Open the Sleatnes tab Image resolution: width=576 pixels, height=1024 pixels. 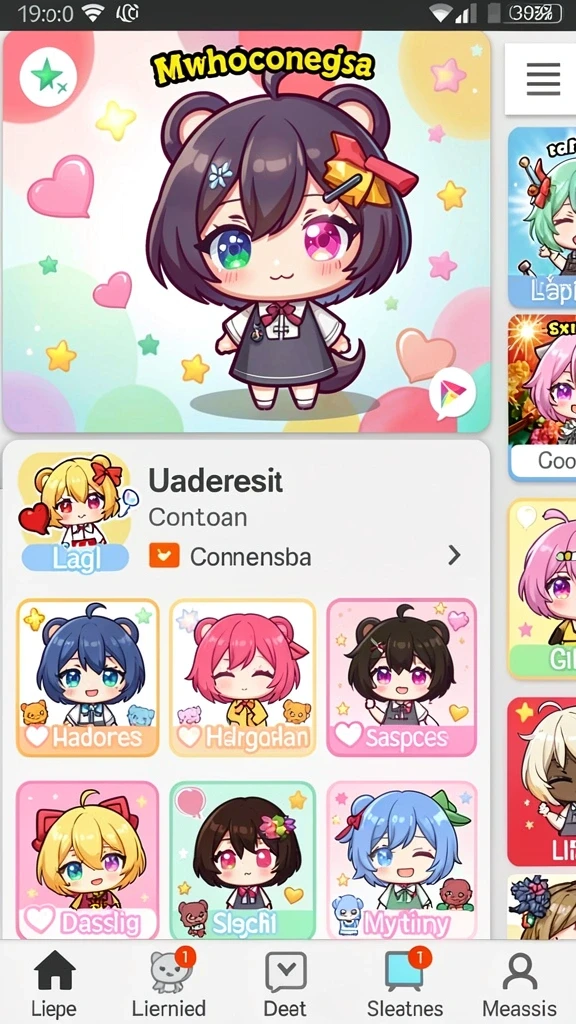[405, 984]
